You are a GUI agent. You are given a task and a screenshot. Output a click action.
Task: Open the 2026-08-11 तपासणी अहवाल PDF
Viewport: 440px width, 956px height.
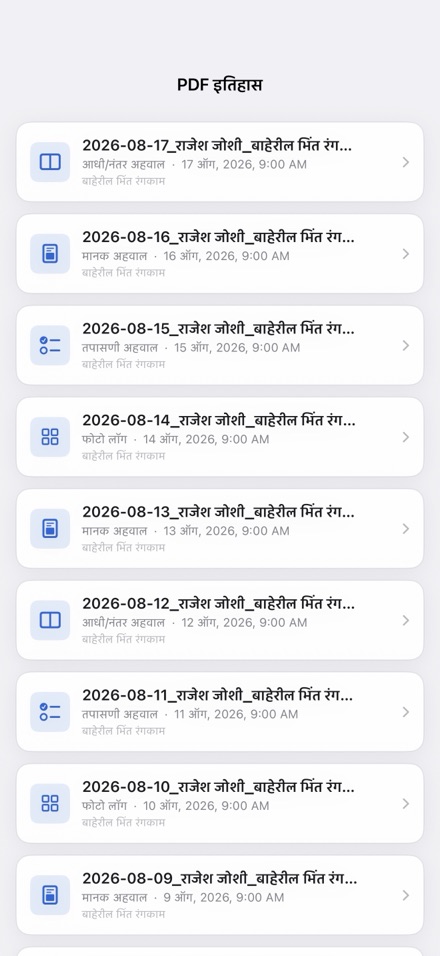pos(219,712)
